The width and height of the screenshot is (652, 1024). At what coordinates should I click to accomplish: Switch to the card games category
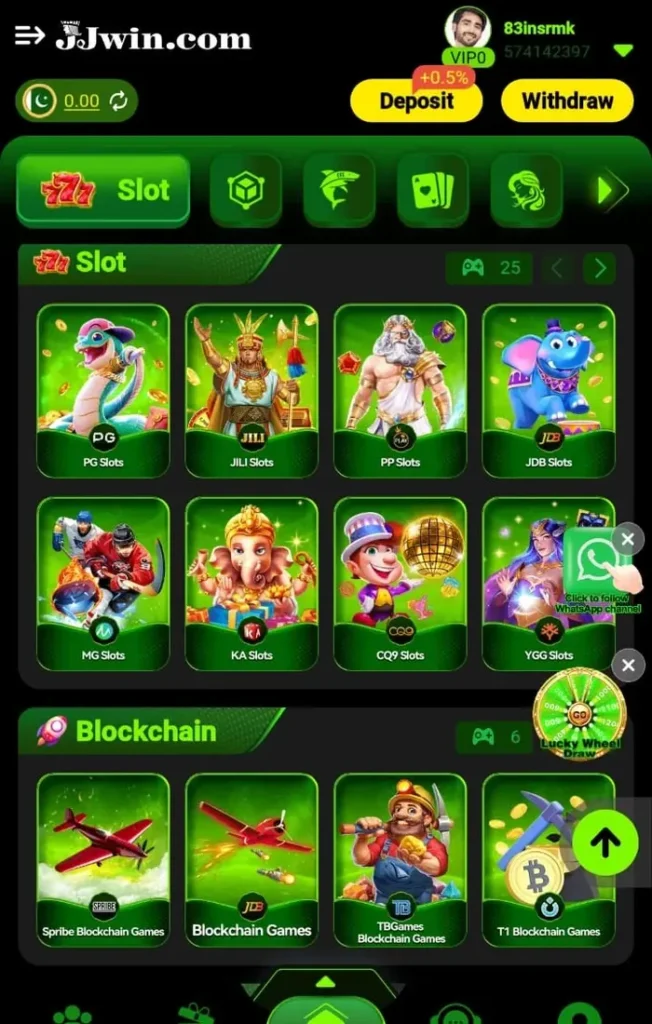pos(433,190)
